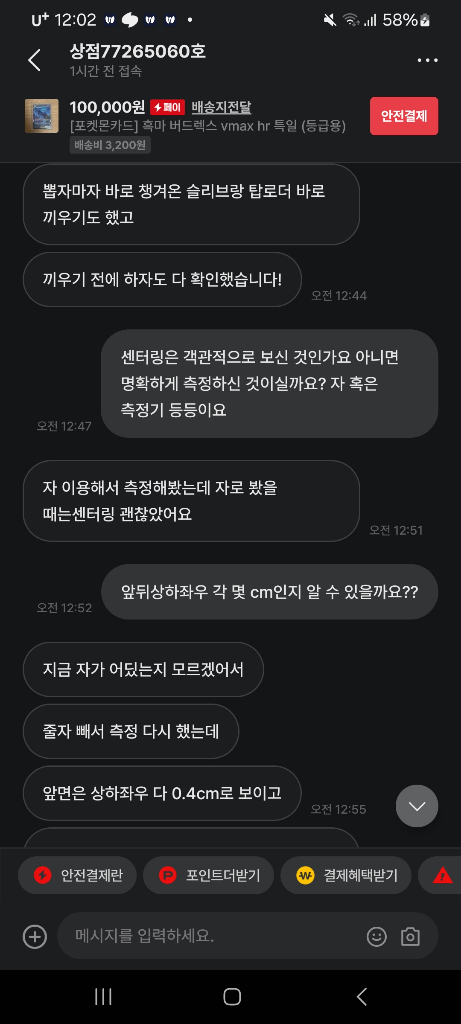Image resolution: width=461 pixels, height=1024 pixels.
Task: Open the 배송지전달 link
Action: tap(221, 107)
